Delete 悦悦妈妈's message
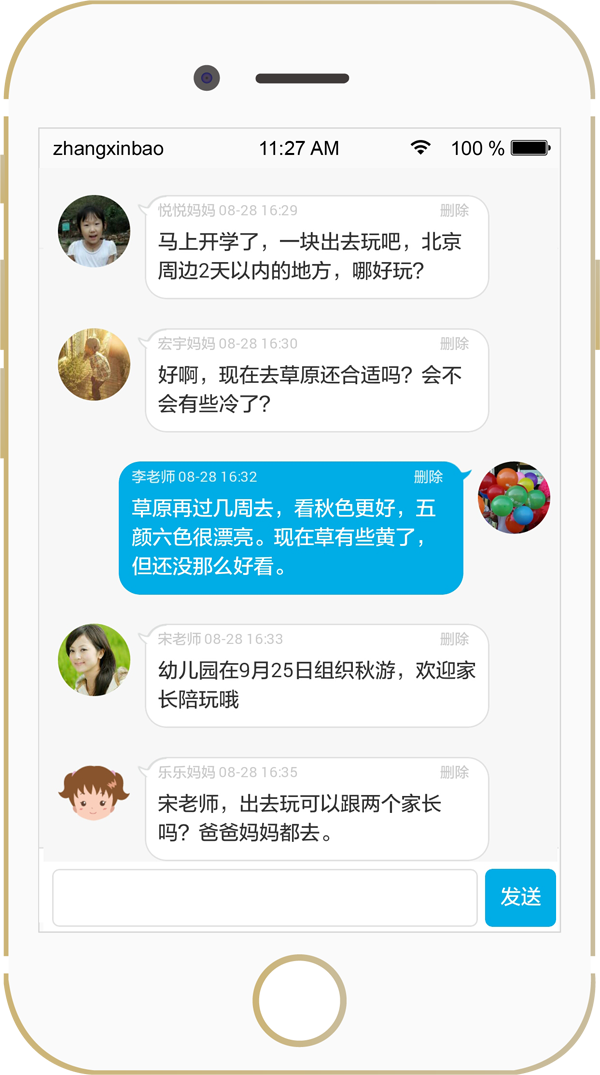The image size is (600, 1075). pyautogui.click(x=454, y=211)
